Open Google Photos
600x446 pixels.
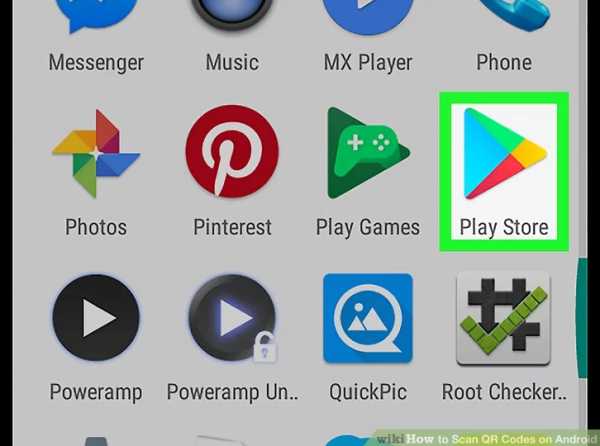96,153
